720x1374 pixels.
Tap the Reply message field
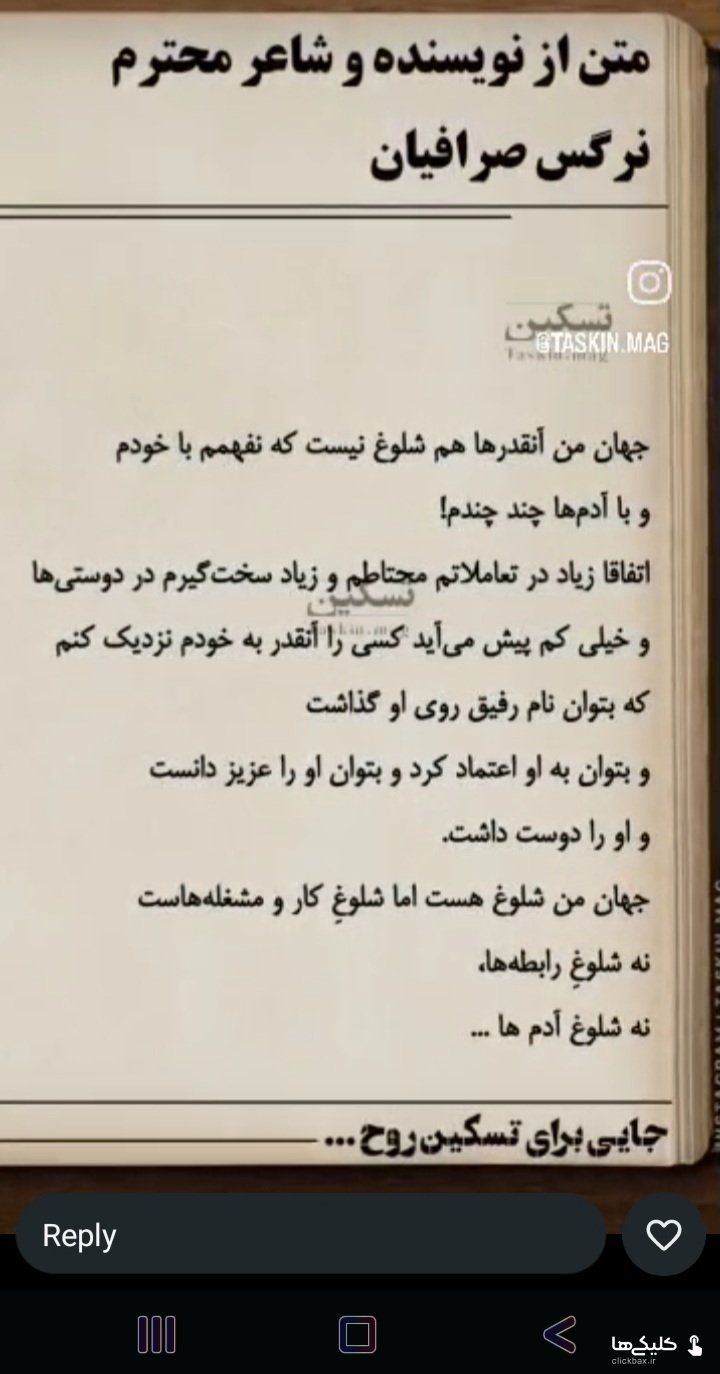click(311, 1235)
